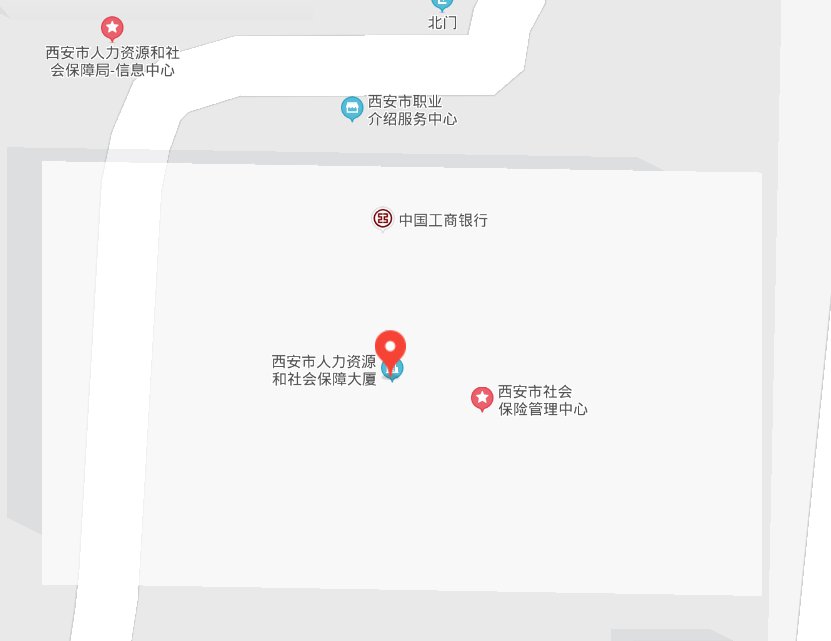Viewport: 831px width, 641px height.
Task: Tap the 北门 gate marker
Action: point(442,5)
